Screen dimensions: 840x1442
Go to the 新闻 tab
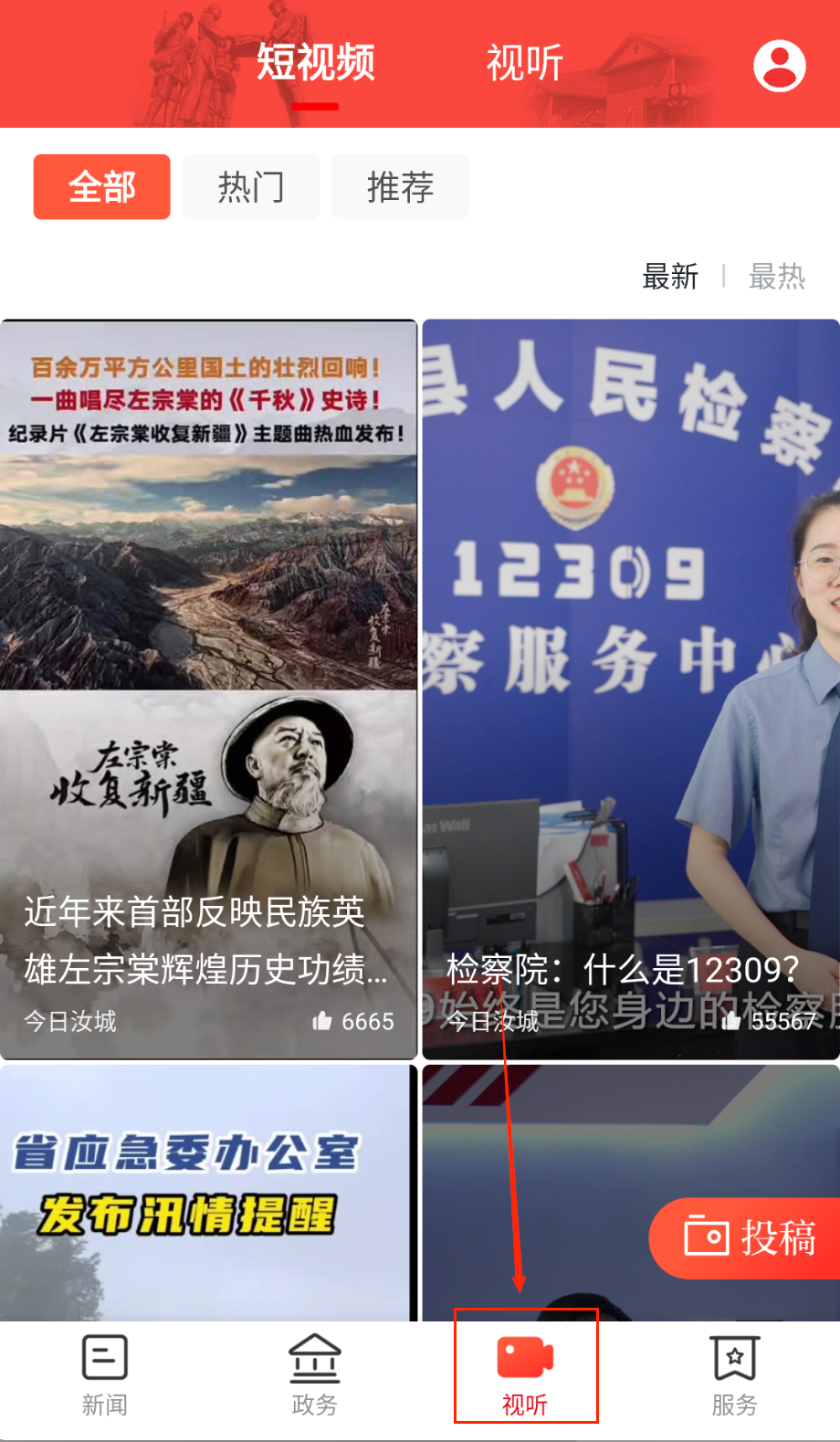pos(105,1374)
